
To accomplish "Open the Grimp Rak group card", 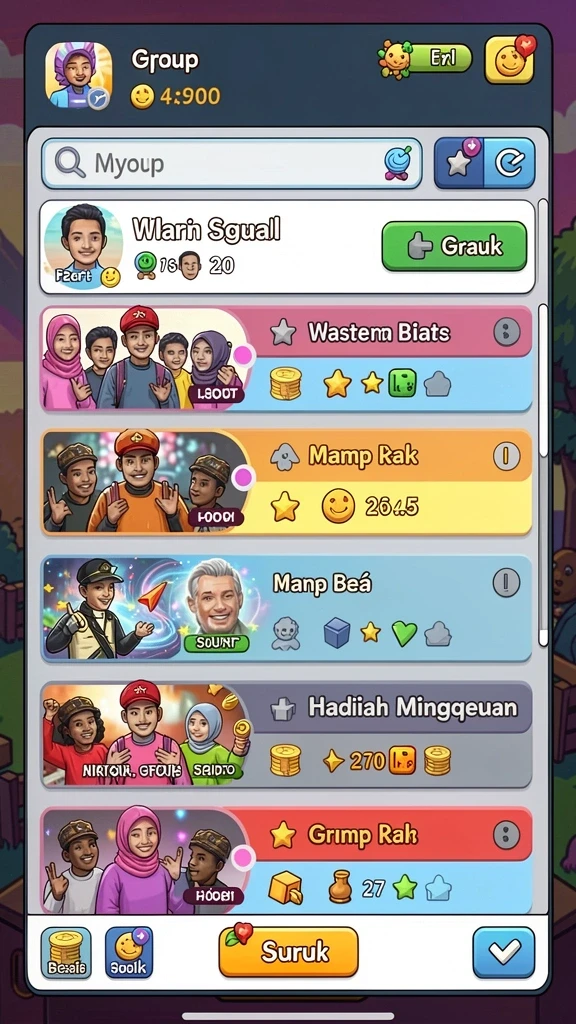I will [286, 860].
